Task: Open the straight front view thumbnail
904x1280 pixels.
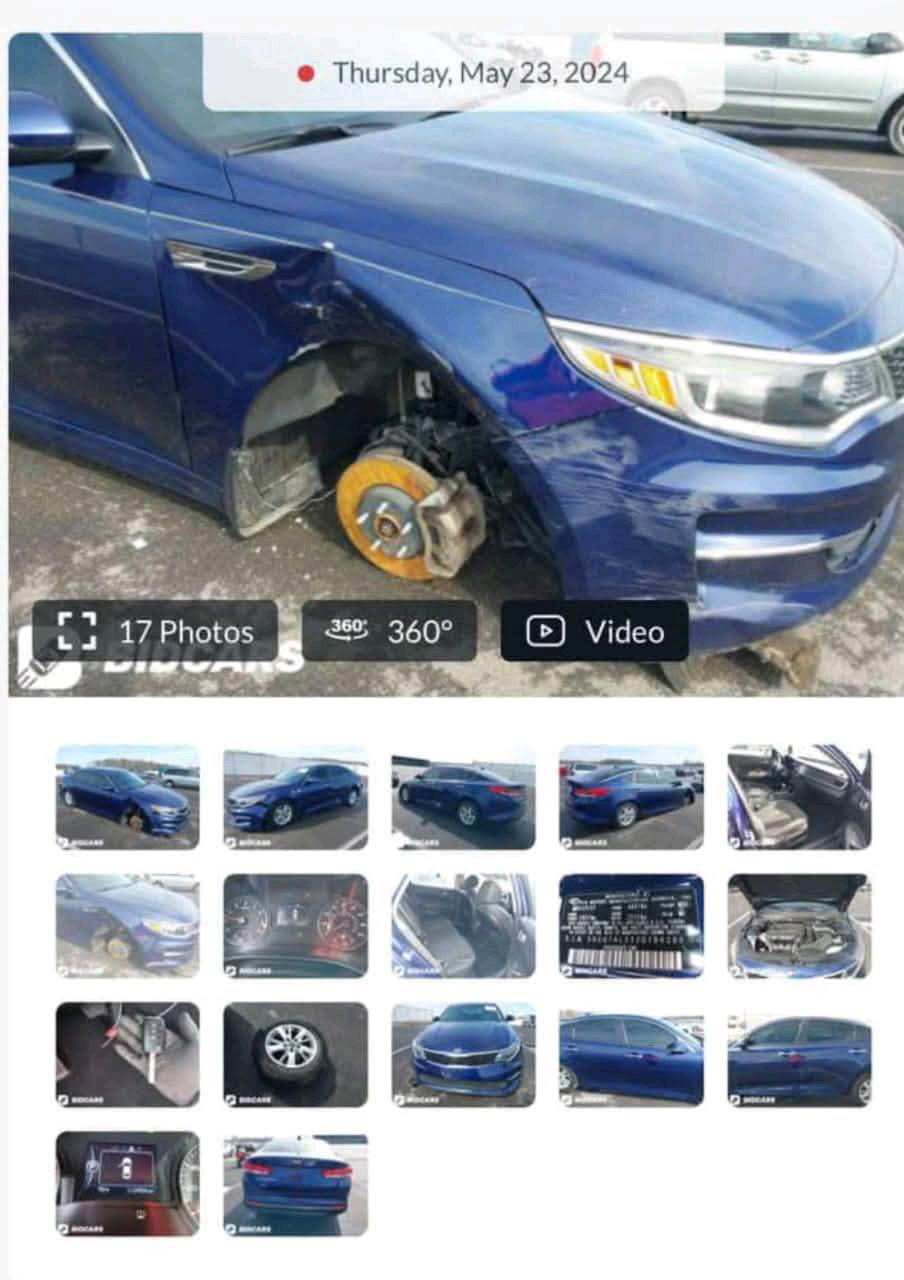Action: pyautogui.click(x=463, y=1054)
